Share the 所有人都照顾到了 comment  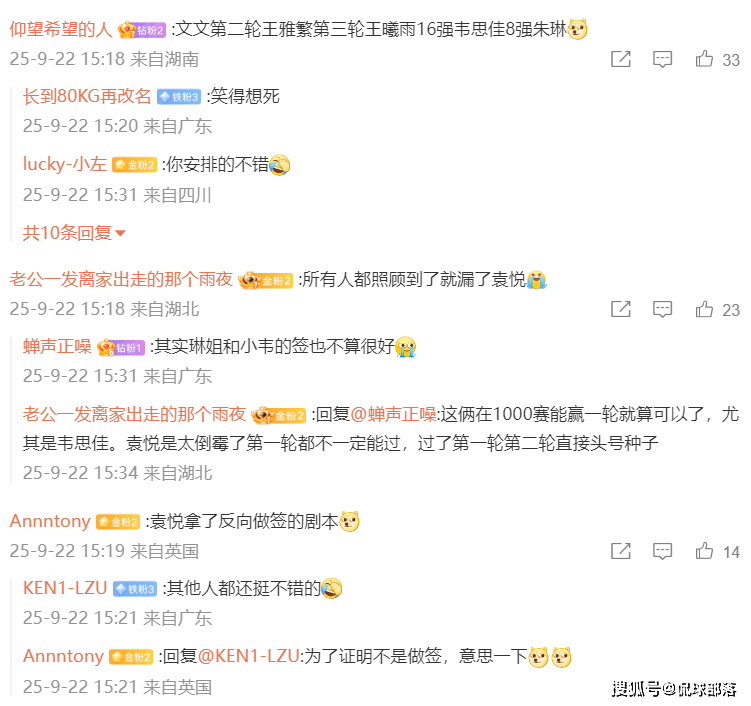click(621, 309)
